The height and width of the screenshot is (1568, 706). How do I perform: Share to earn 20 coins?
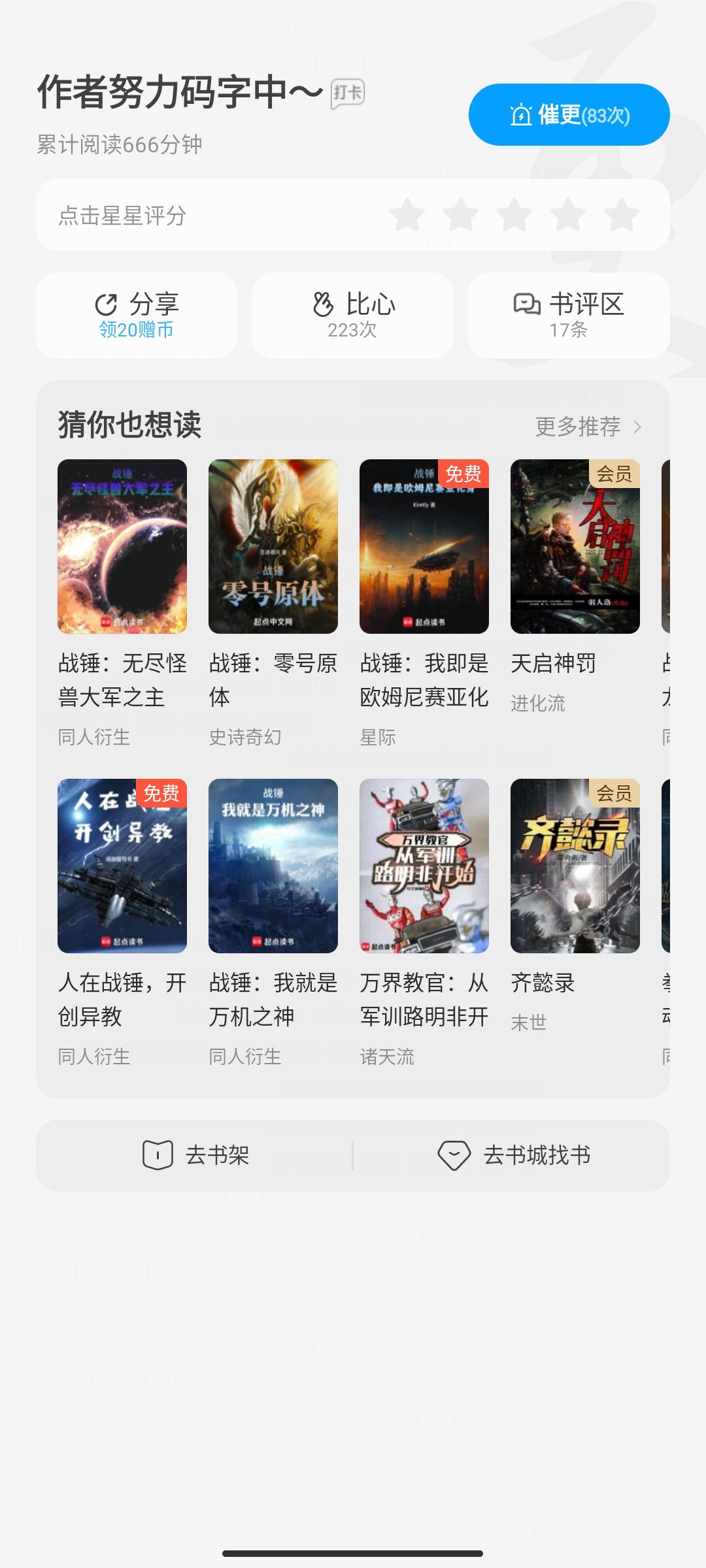tap(137, 316)
